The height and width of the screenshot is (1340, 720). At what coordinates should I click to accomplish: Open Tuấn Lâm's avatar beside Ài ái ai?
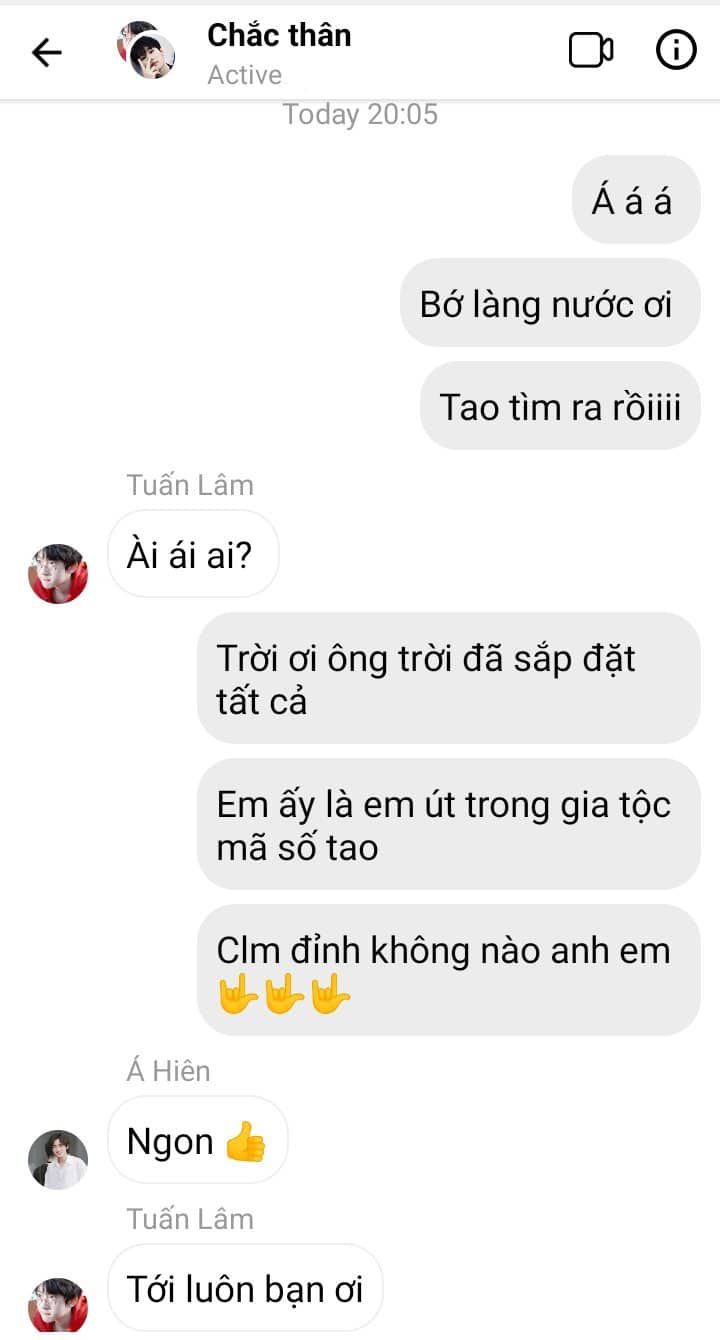coord(58,574)
